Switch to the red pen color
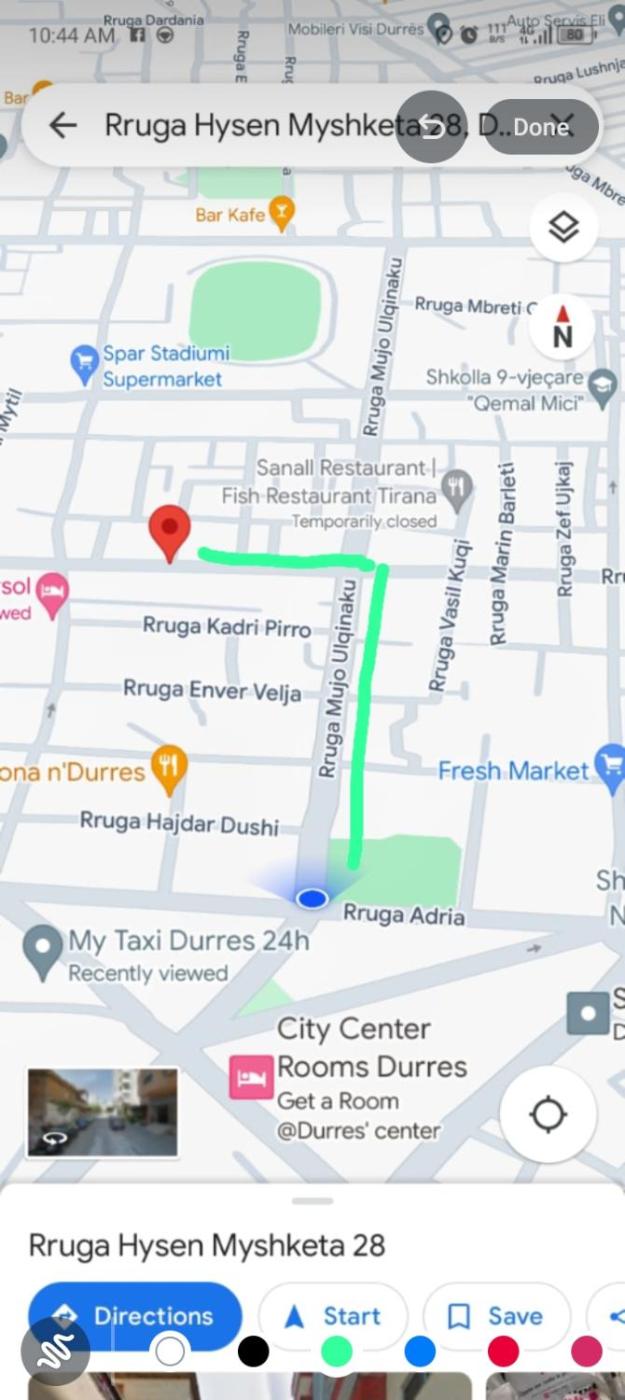Viewport: 625px width, 1400px height. (503, 1352)
